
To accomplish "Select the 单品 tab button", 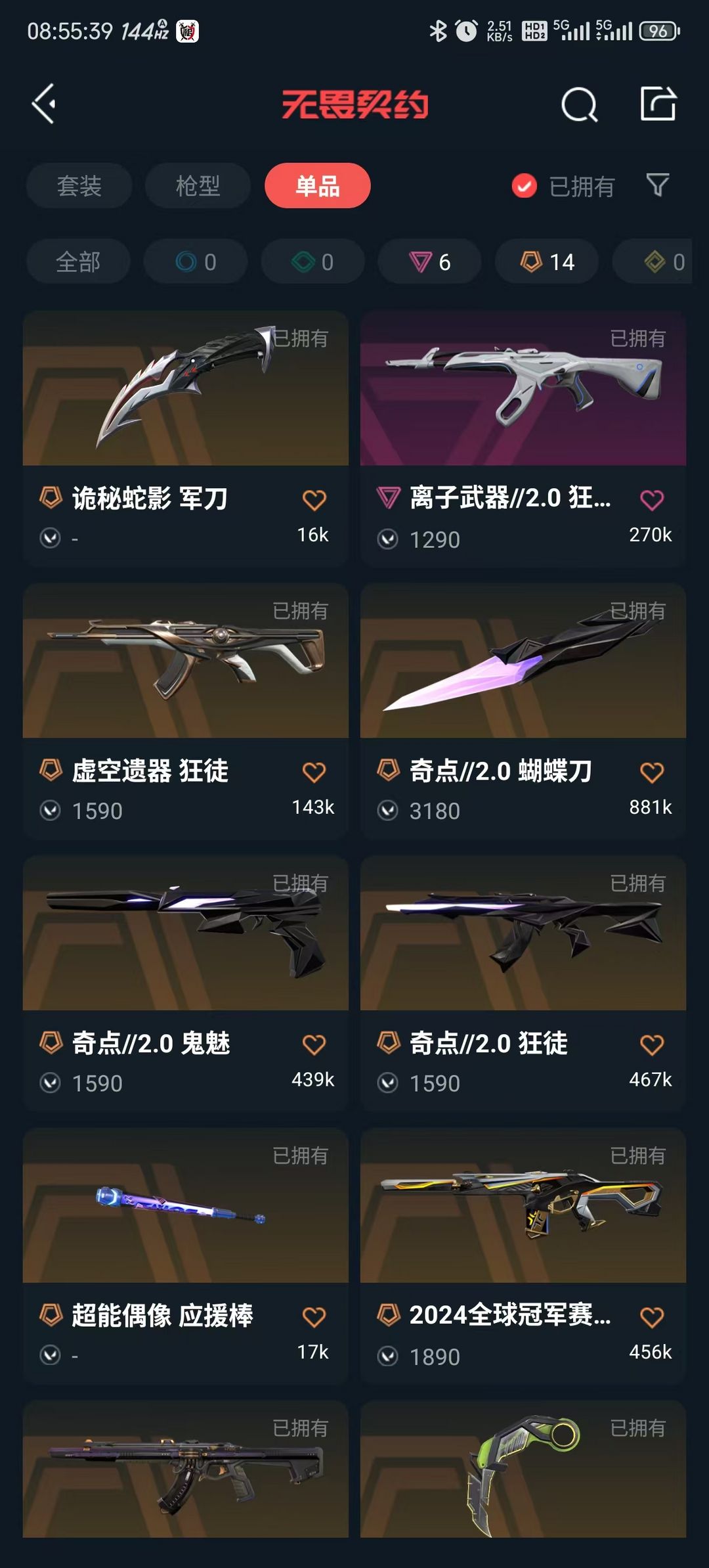I will click(x=316, y=186).
